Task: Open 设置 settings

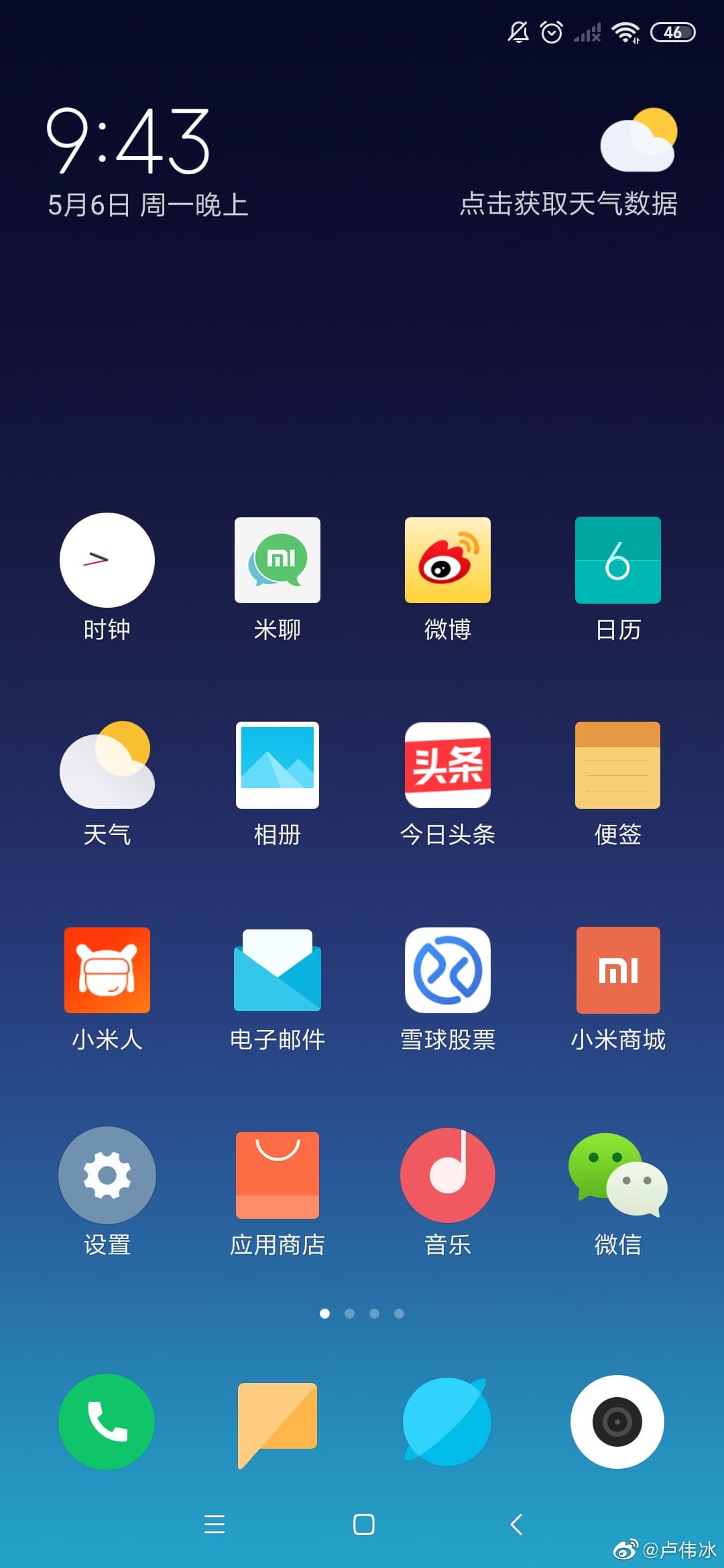Action: (x=107, y=1175)
